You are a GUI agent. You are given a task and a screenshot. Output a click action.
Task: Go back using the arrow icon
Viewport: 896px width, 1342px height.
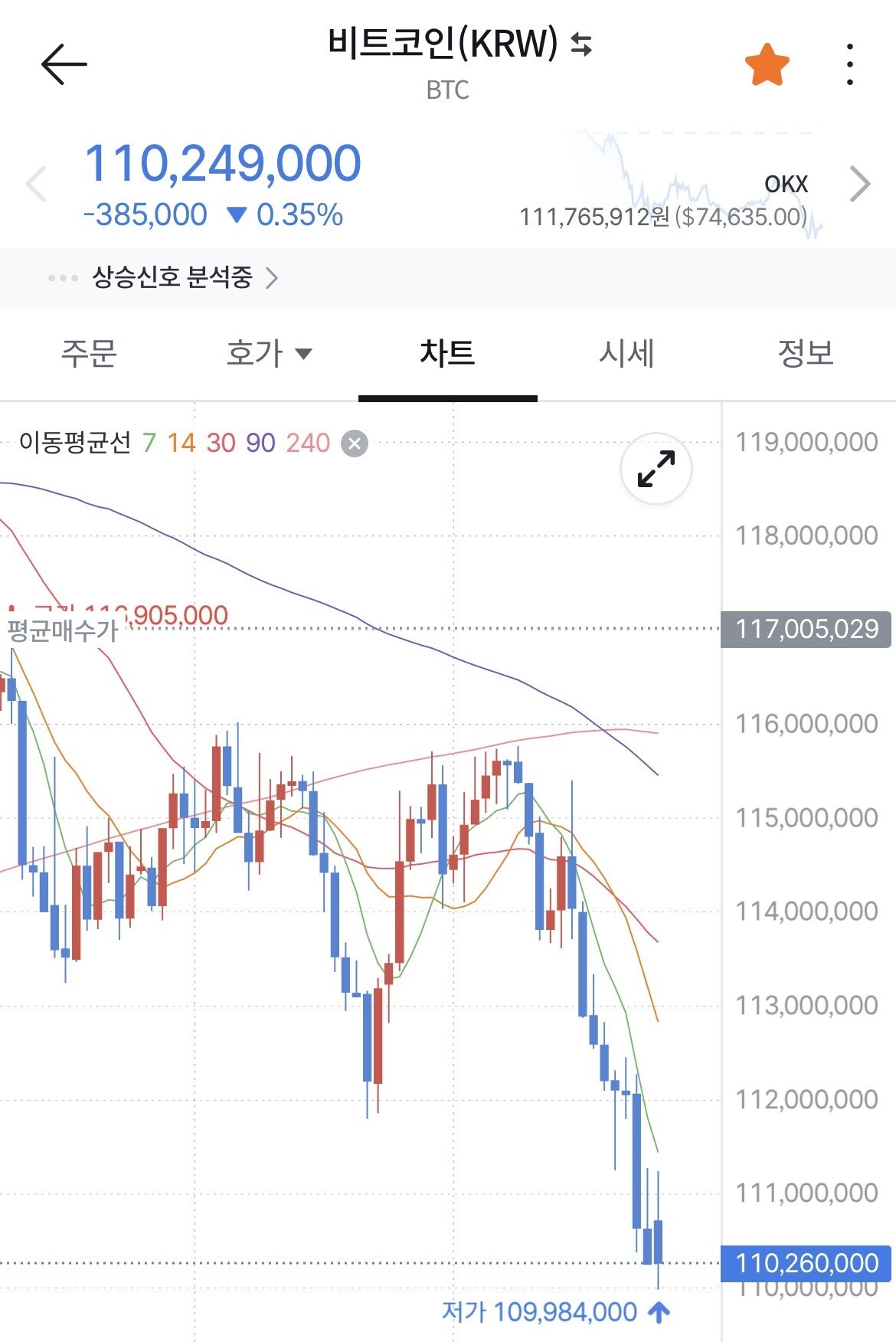click(64, 64)
